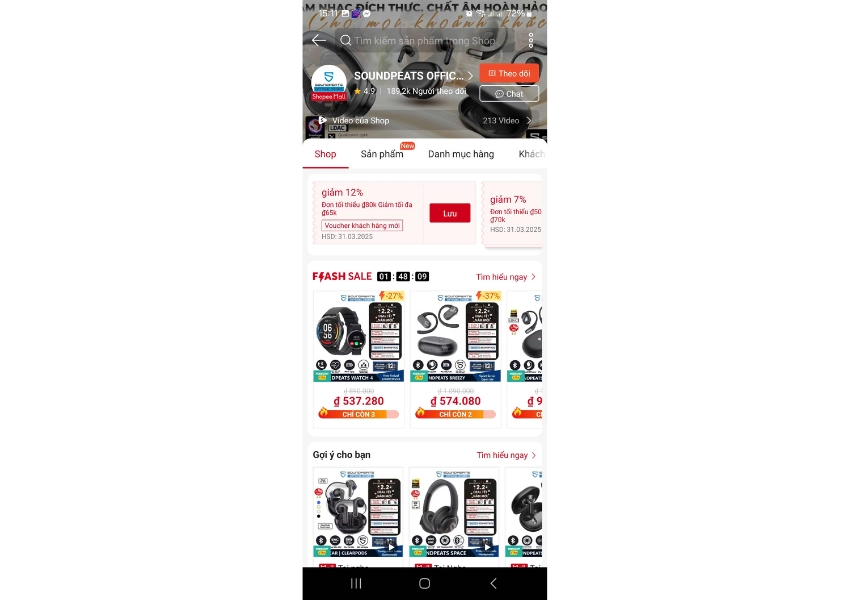Start a chat with the shop
The width and height of the screenshot is (850, 600).
point(509,94)
